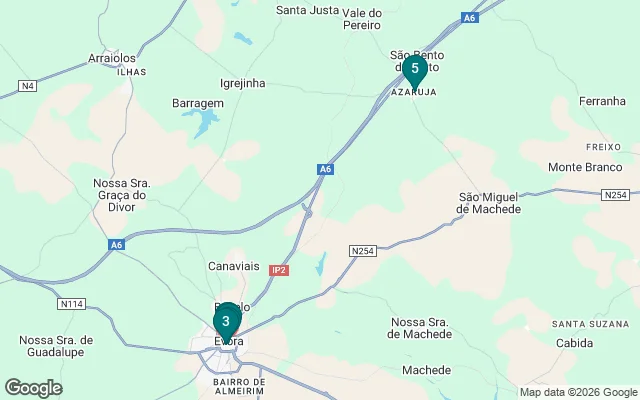
Task: Select map marker number 3 at Évora
Action: click(227, 322)
